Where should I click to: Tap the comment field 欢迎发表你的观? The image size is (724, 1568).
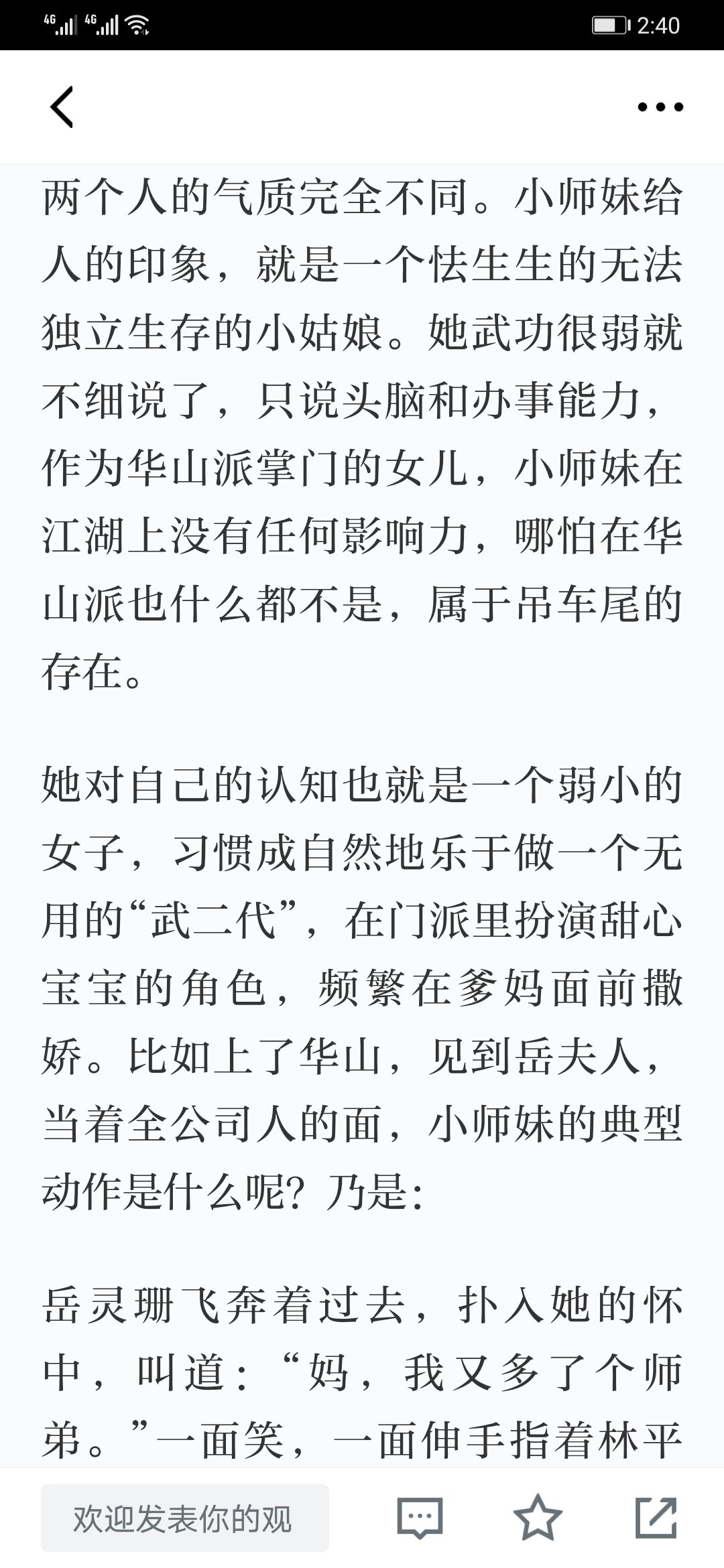pyautogui.click(x=185, y=1518)
